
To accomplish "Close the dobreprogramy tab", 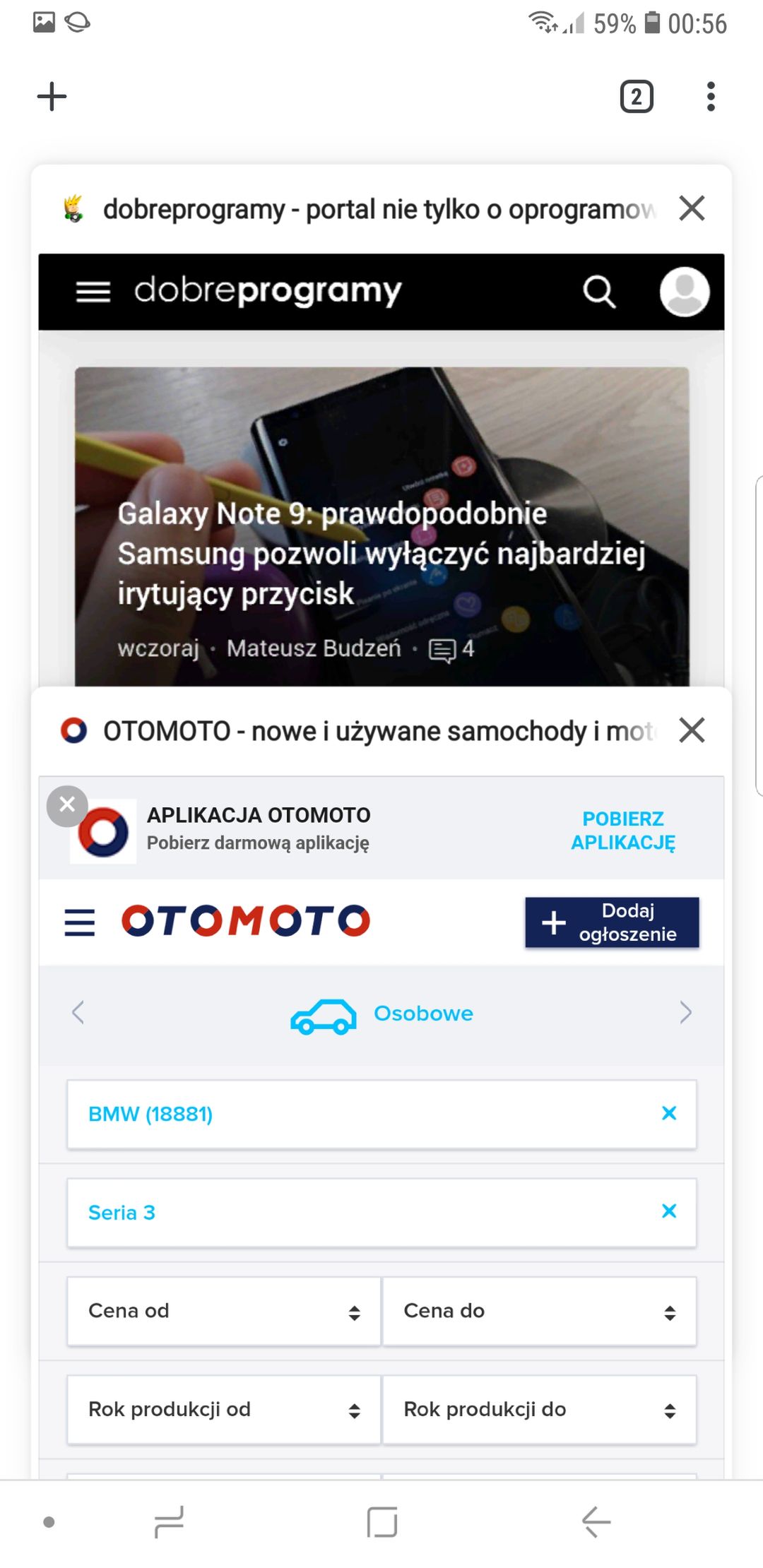I will click(x=692, y=208).
